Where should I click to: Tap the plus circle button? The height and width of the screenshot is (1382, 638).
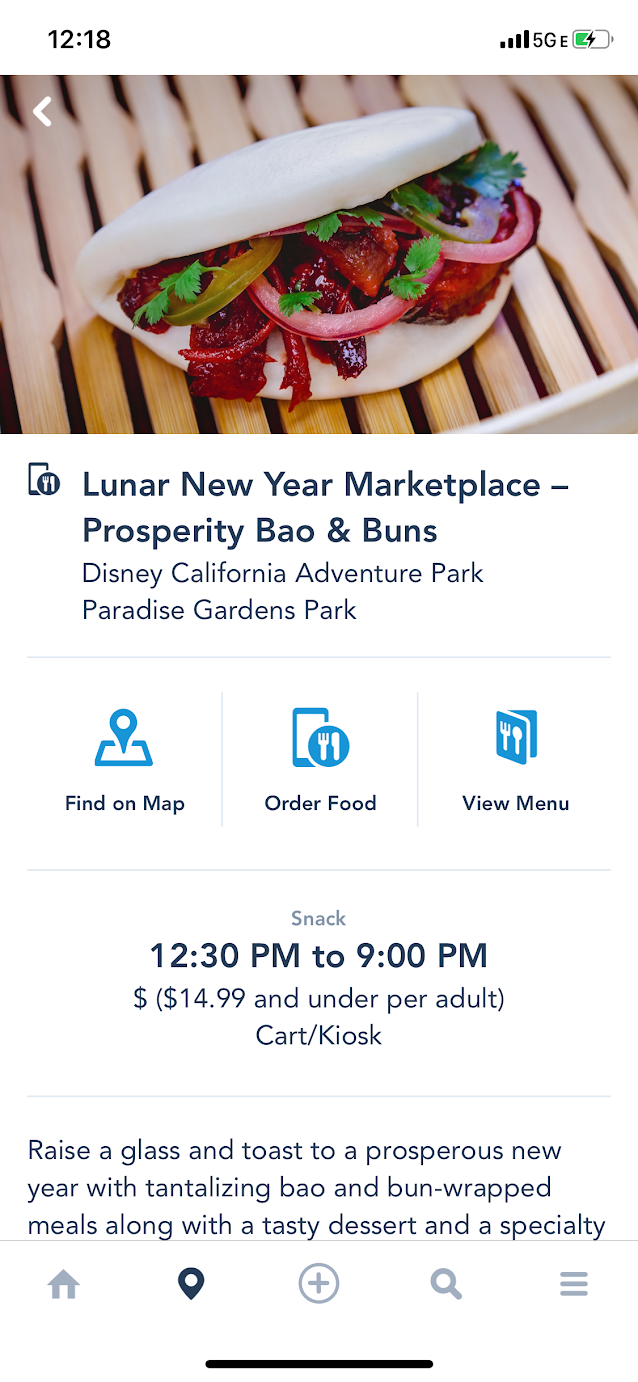(x=319, y=1284)
